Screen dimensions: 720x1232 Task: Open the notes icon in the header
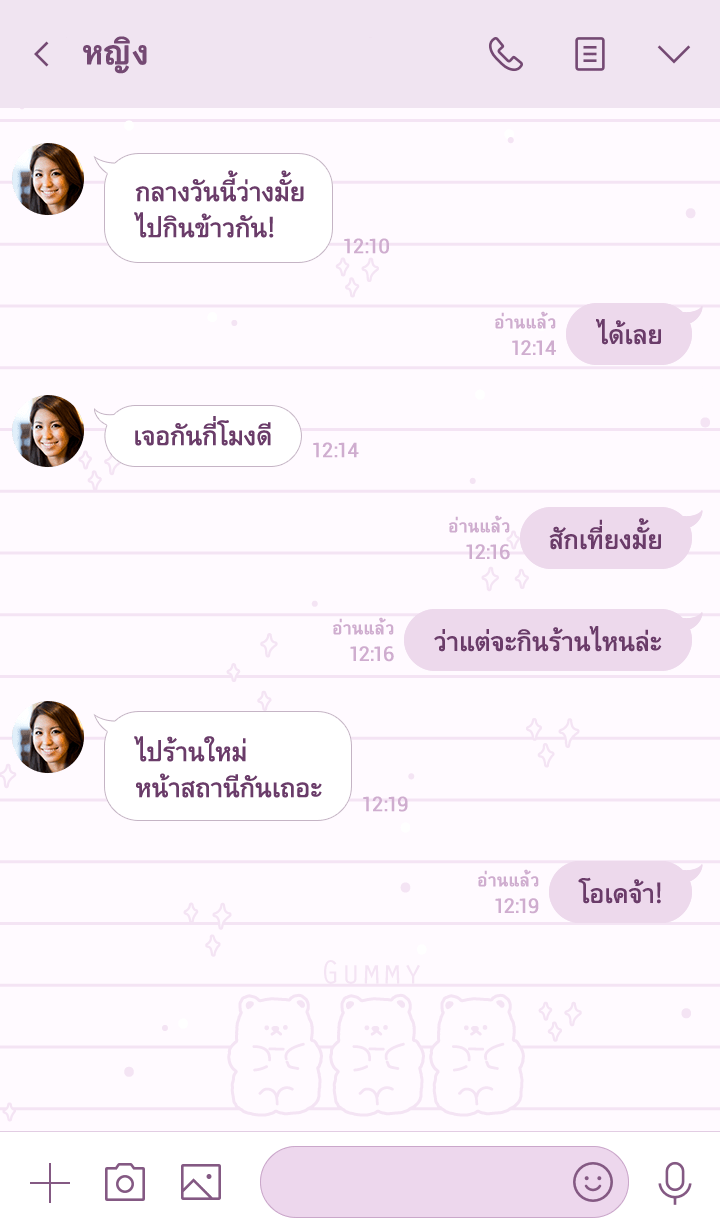click(x=590, y=54)
